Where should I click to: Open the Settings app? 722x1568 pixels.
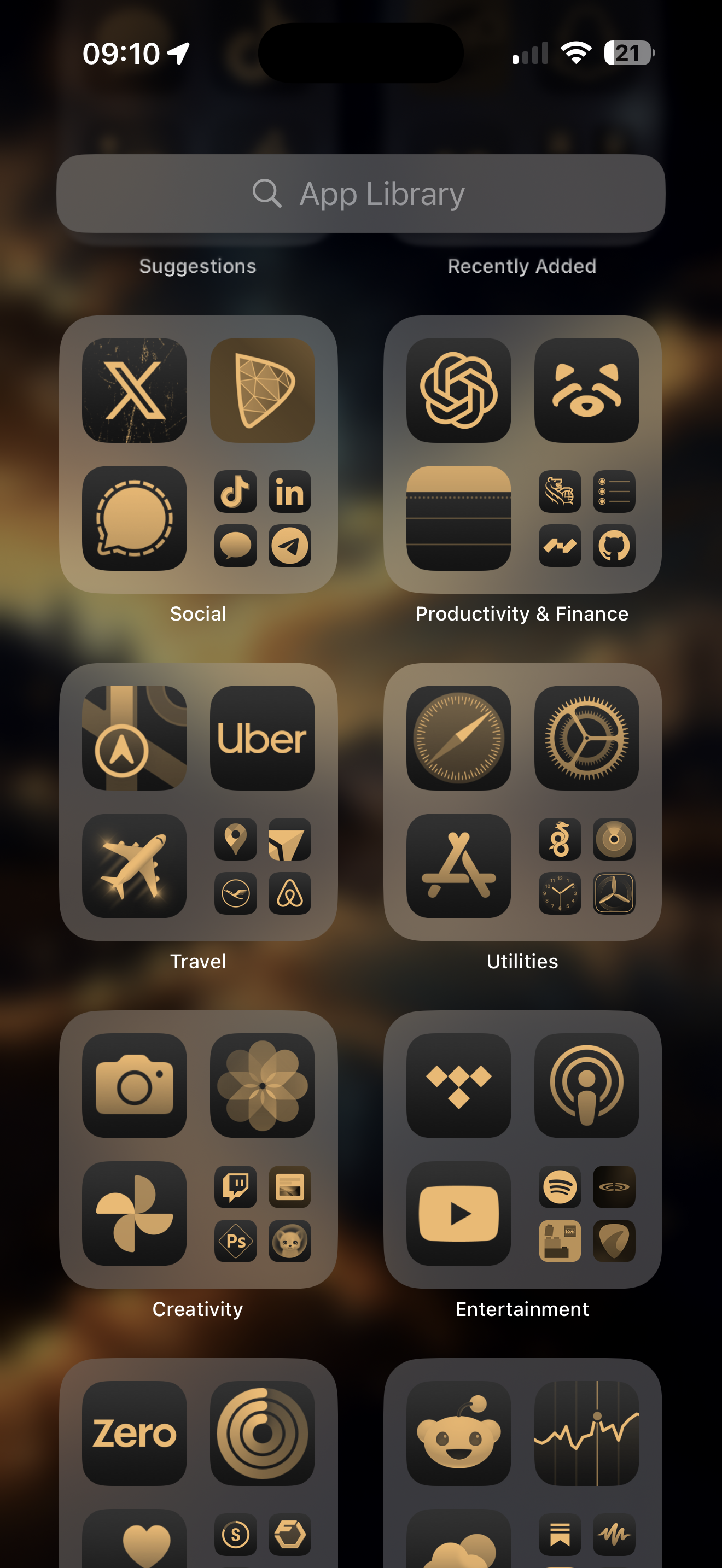[586, 738]
